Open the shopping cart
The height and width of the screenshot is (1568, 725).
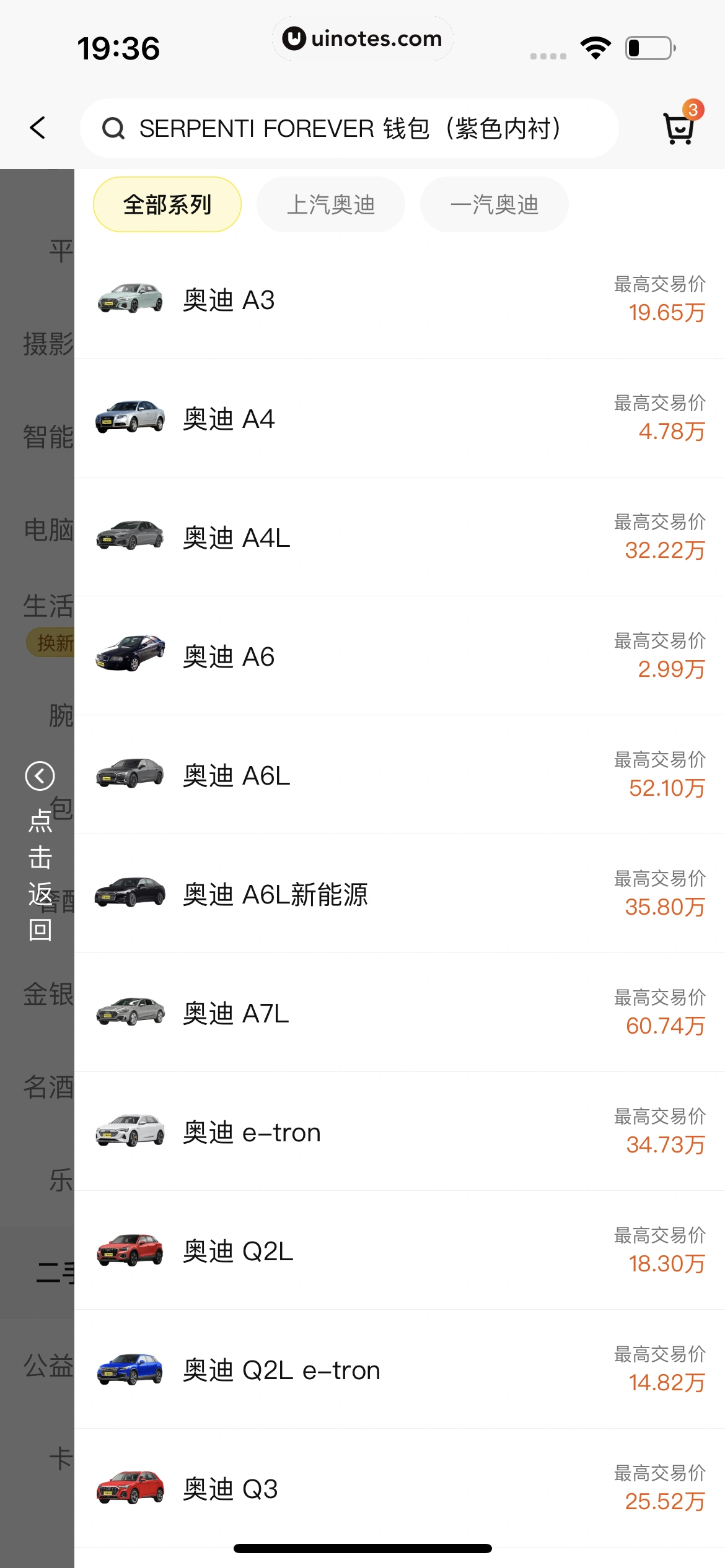(679, 128)
